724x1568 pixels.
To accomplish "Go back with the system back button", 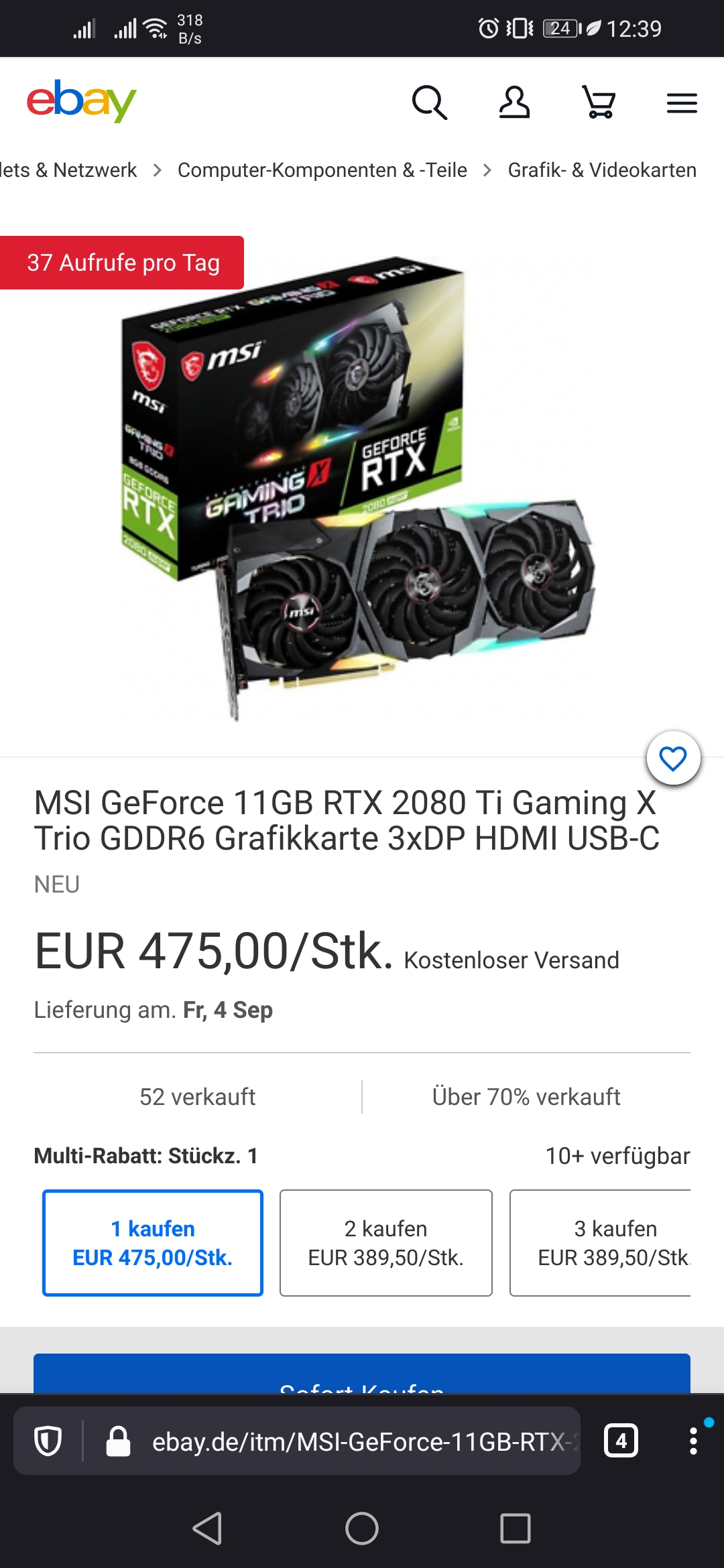I will click(207, 1528).
